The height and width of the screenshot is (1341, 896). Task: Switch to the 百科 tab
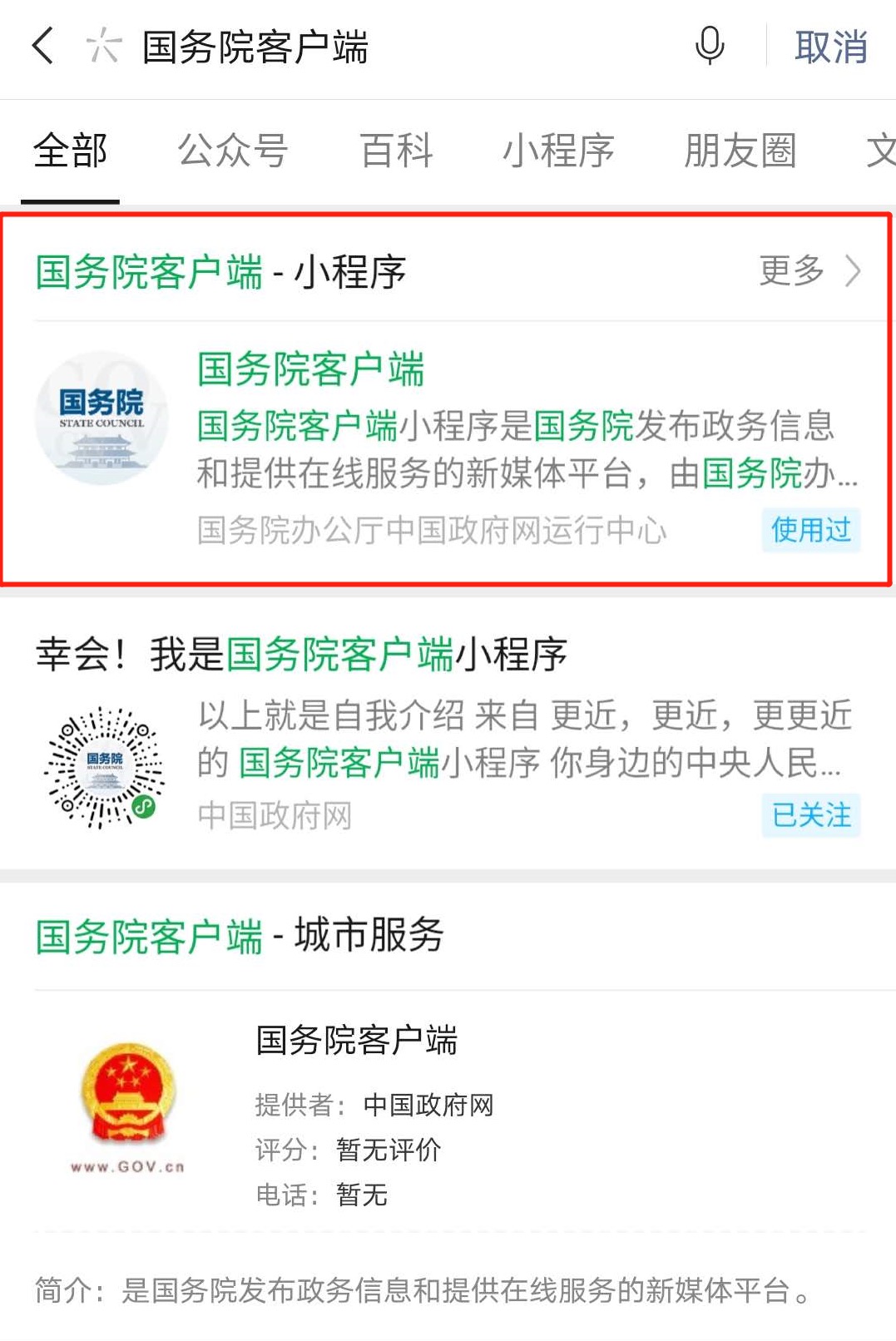(396, 151)
